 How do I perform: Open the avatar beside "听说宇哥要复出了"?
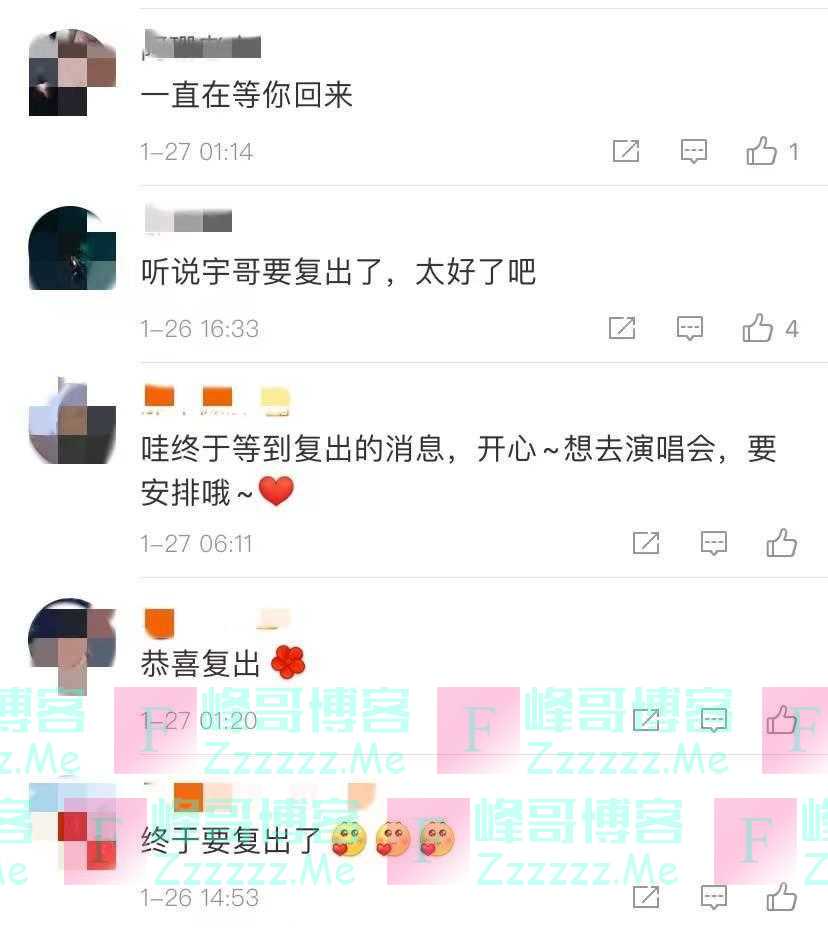point(72,248)
